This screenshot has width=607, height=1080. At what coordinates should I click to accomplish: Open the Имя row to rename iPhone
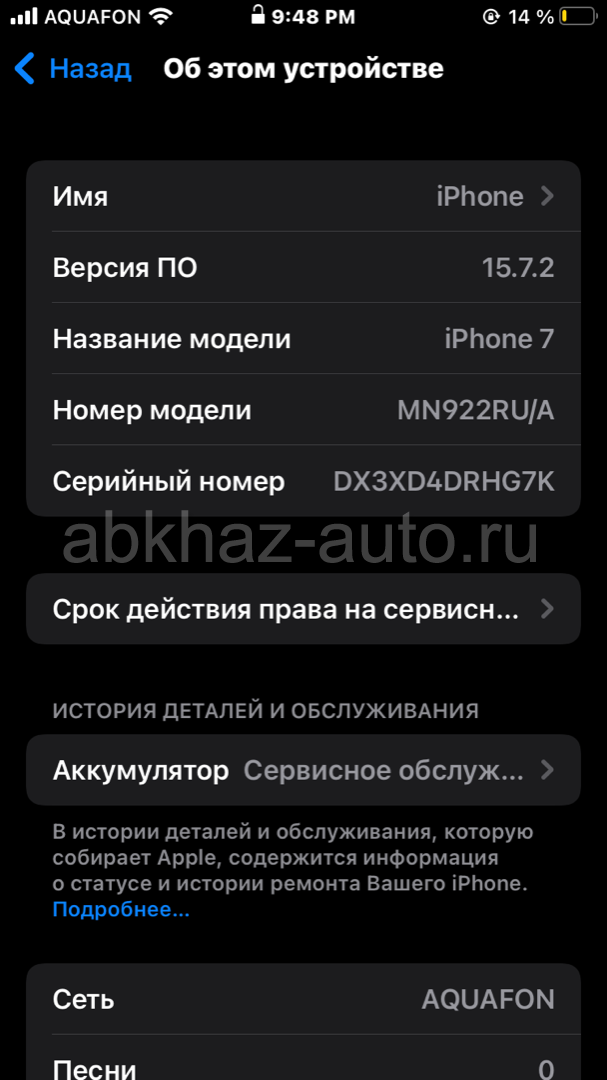click(x=303, y=196)
